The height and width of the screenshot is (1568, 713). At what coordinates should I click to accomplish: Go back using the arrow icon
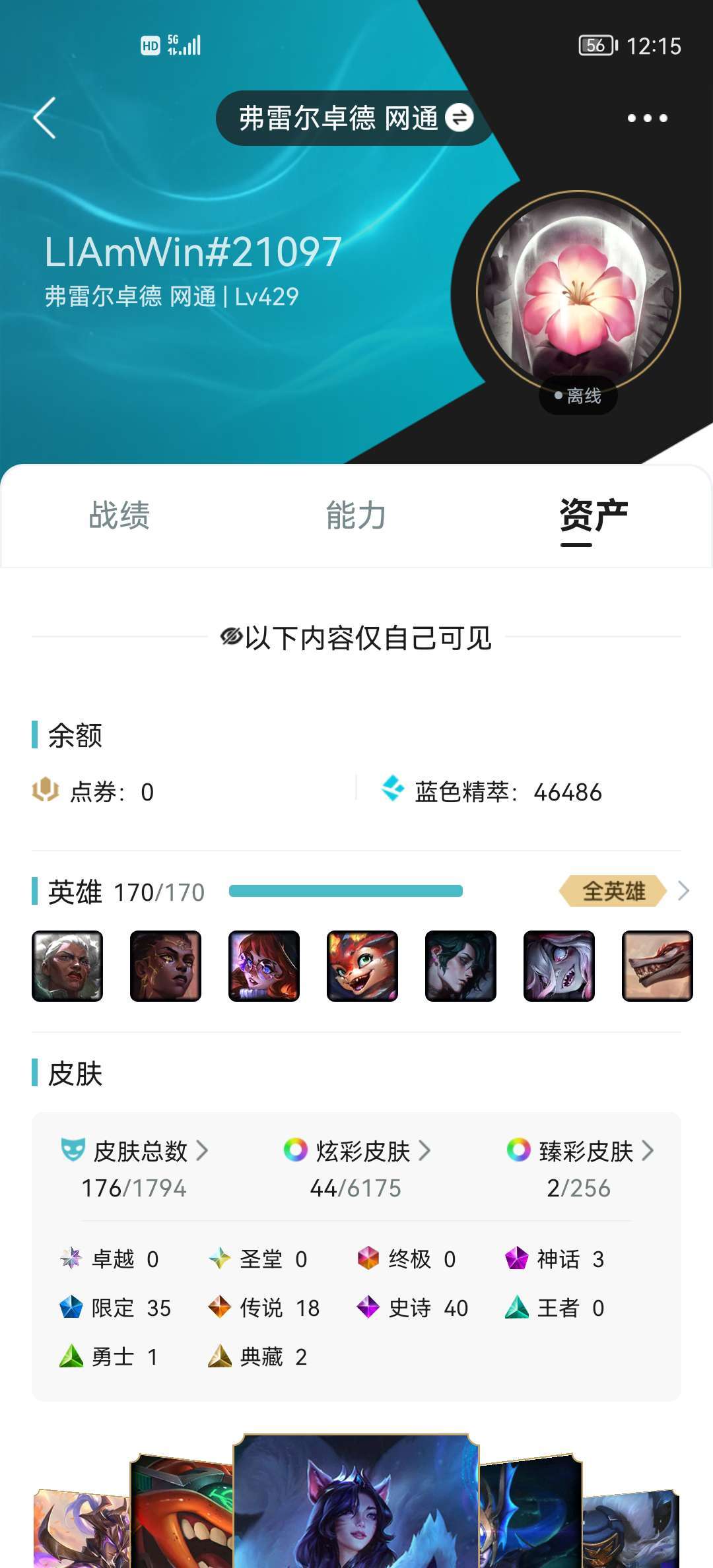click(45, 118)
